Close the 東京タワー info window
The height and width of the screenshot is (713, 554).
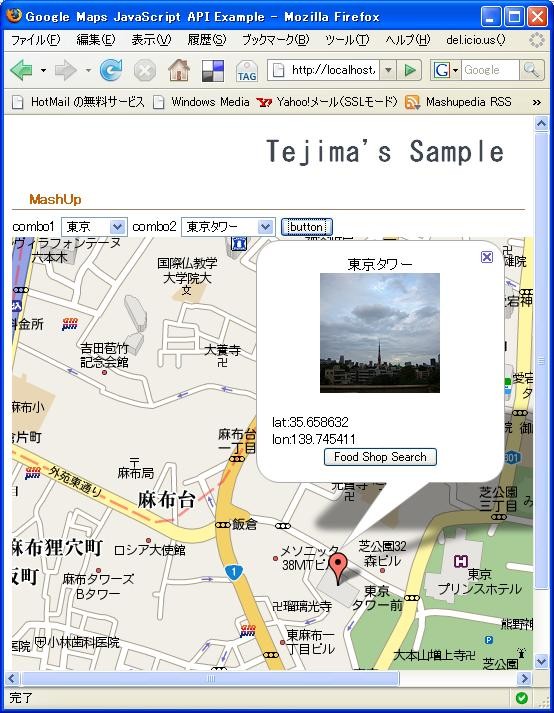(487, 257)
